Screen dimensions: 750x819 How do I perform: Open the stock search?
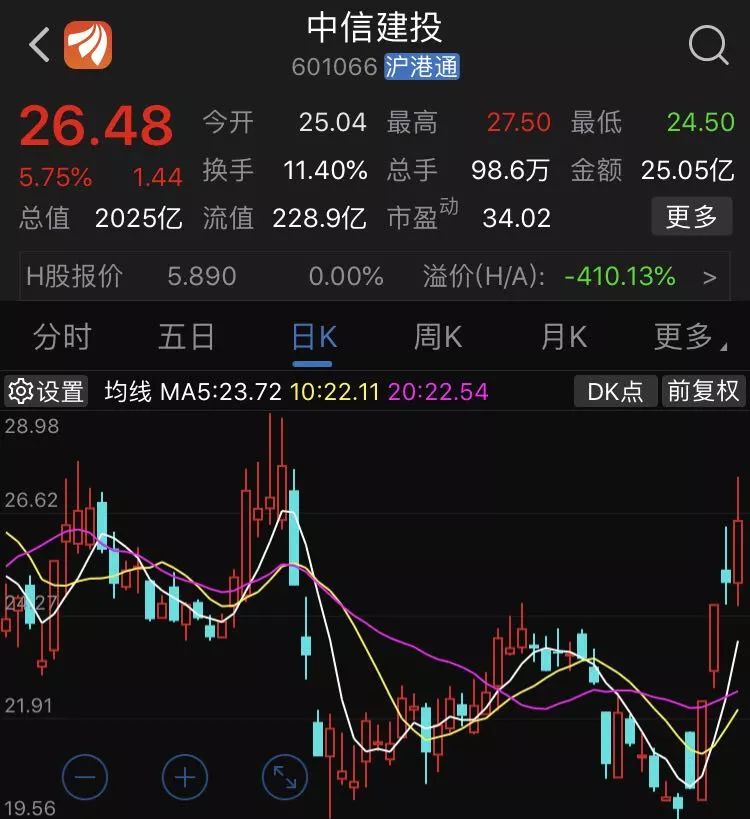coord(708,45)
